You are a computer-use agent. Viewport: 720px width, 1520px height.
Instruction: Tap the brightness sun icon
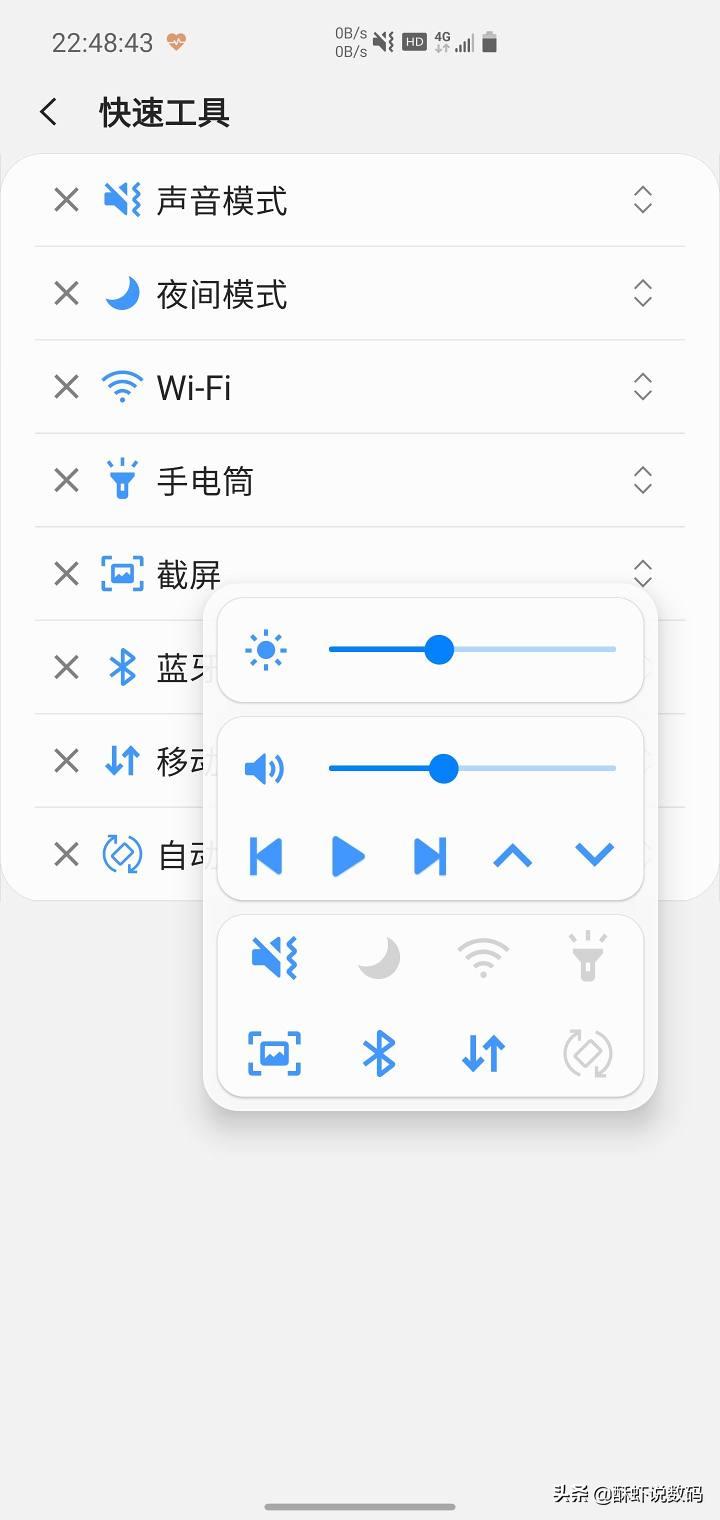point(265,649)
